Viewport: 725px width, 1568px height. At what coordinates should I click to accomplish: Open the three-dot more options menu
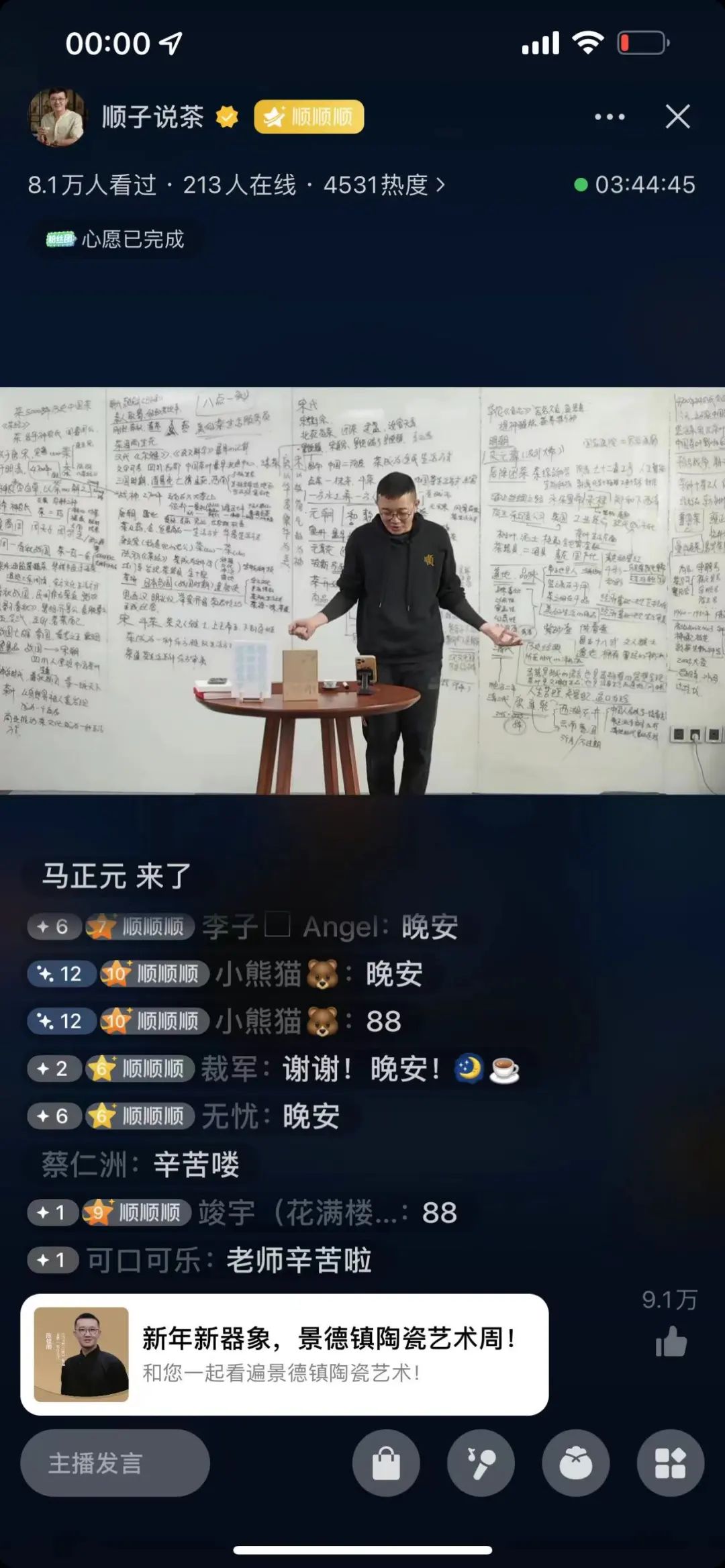click(610, 117)
